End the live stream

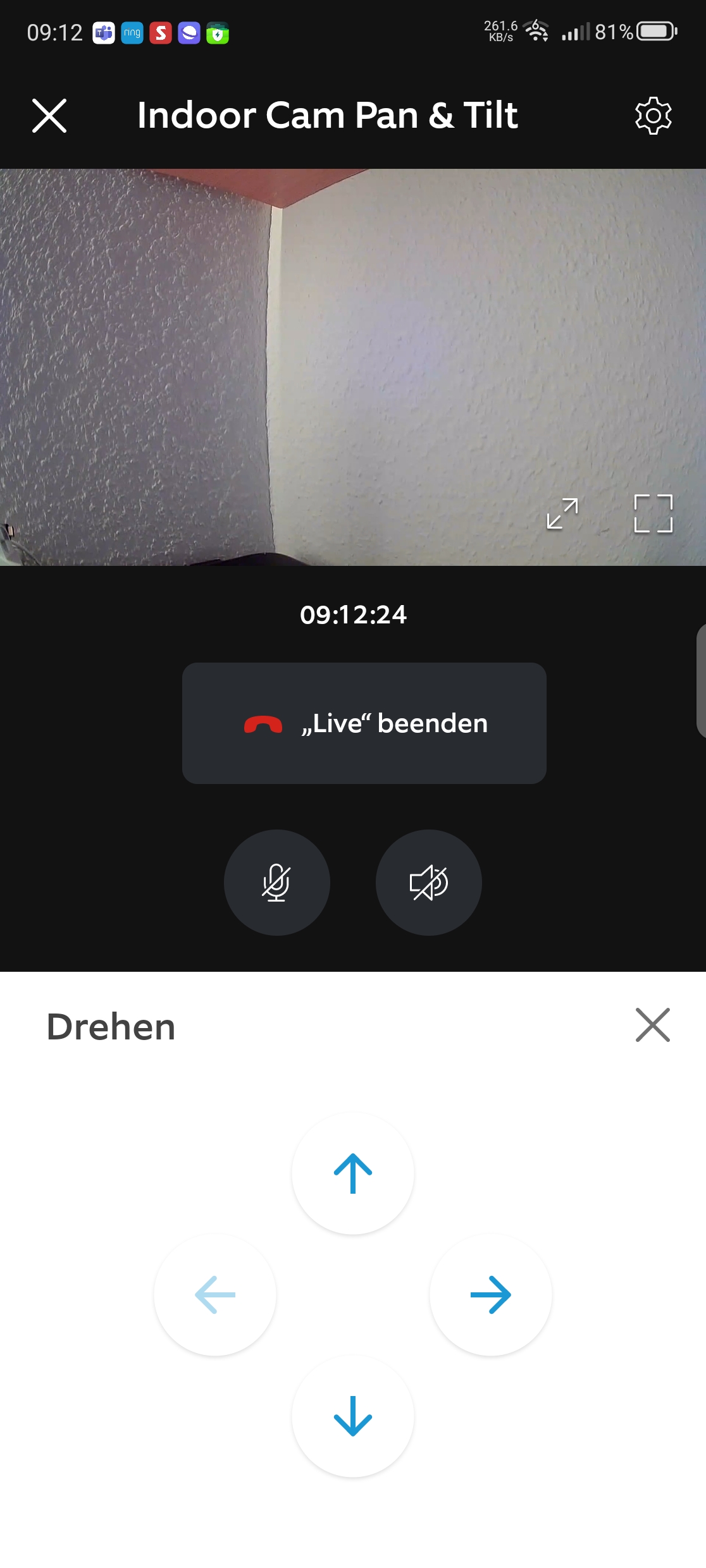364,723
